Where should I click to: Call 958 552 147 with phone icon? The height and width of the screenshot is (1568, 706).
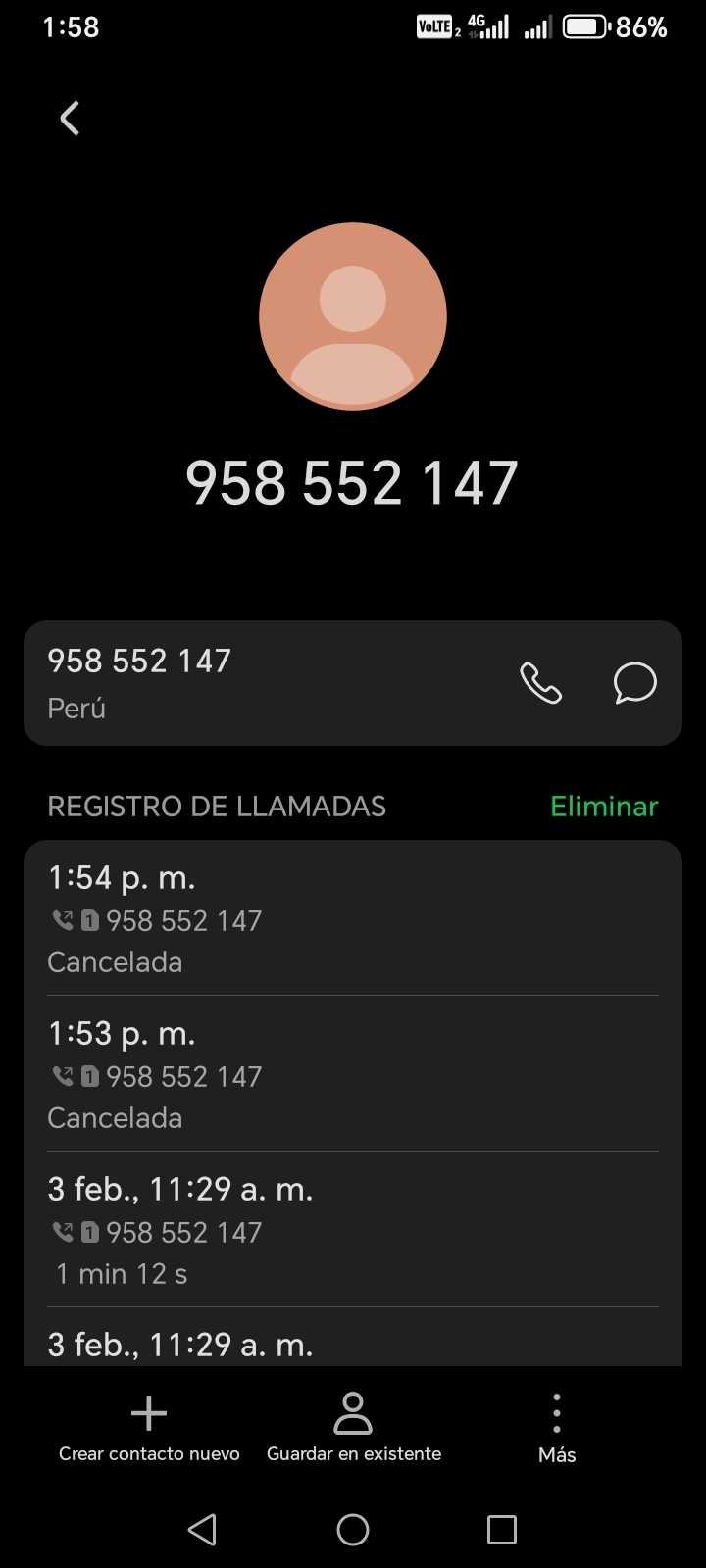point(540,683)
